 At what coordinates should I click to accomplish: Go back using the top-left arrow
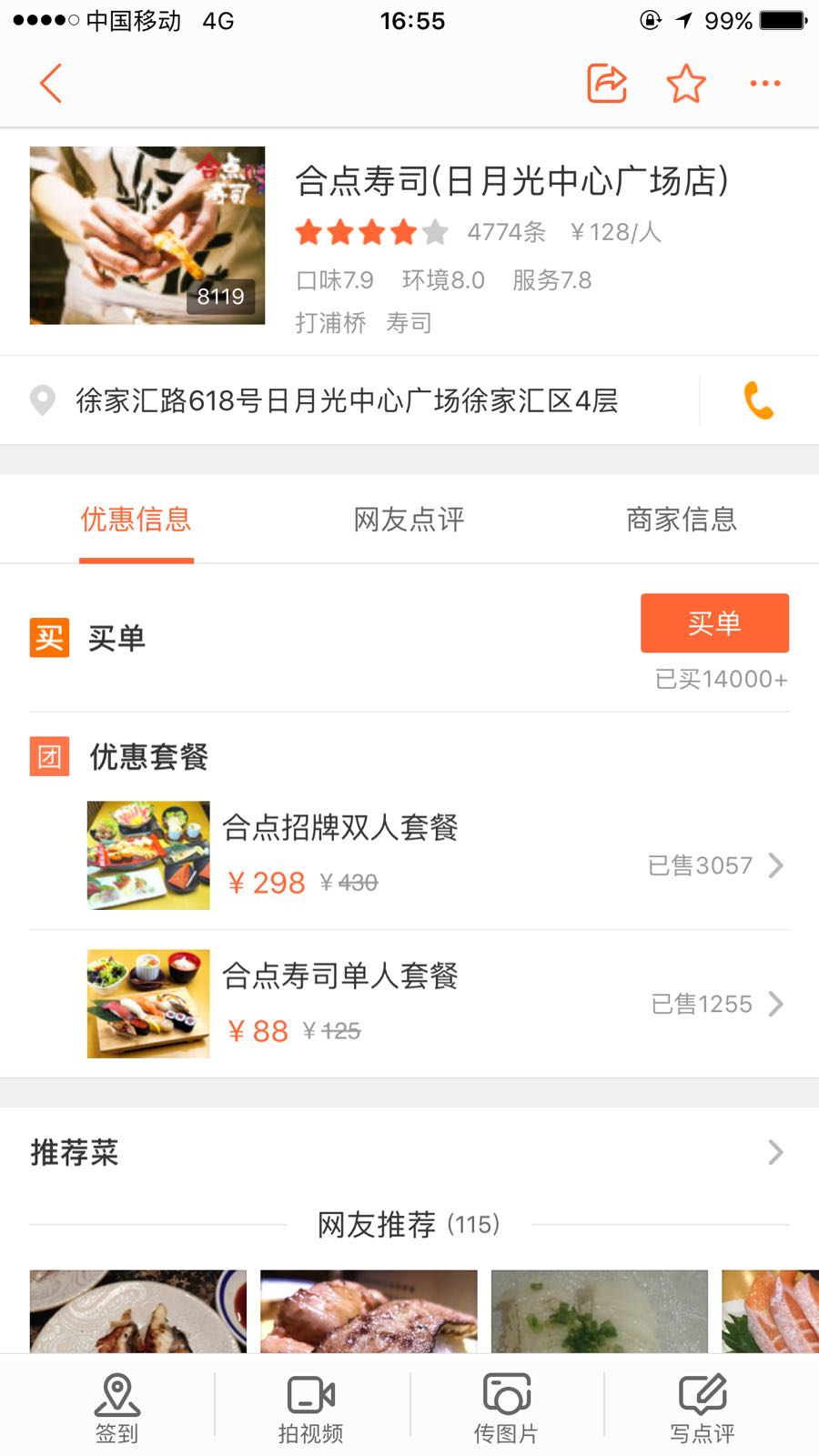[x=51, y=84]
